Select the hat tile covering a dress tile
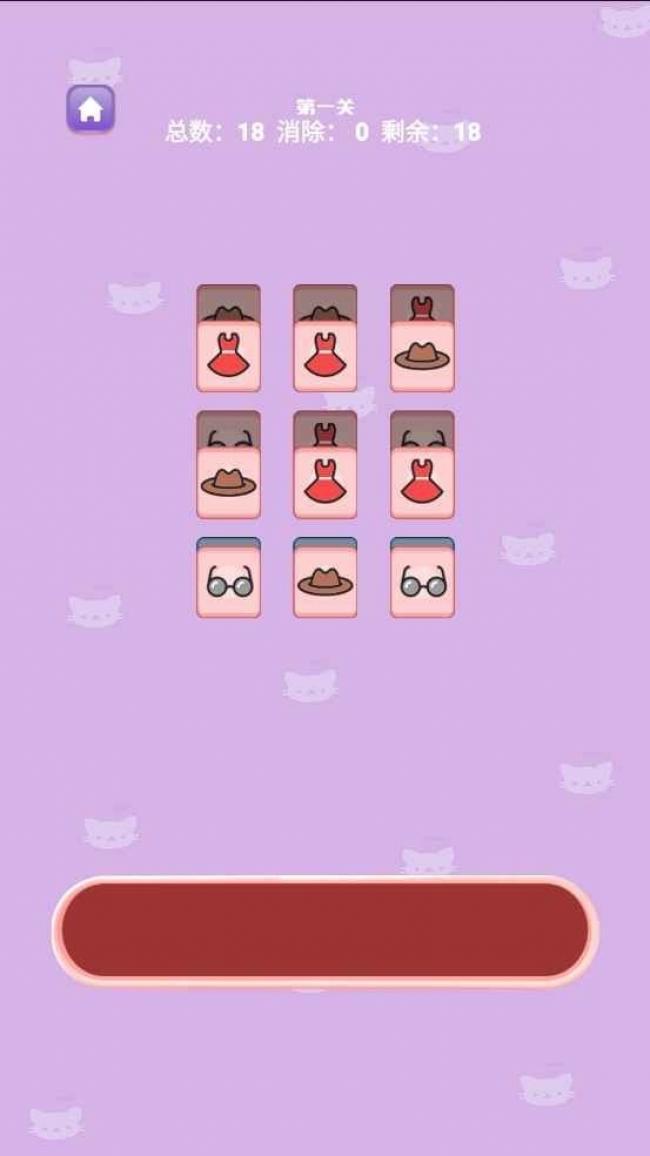Screen dimensions: 650x1156 (422, 356)
